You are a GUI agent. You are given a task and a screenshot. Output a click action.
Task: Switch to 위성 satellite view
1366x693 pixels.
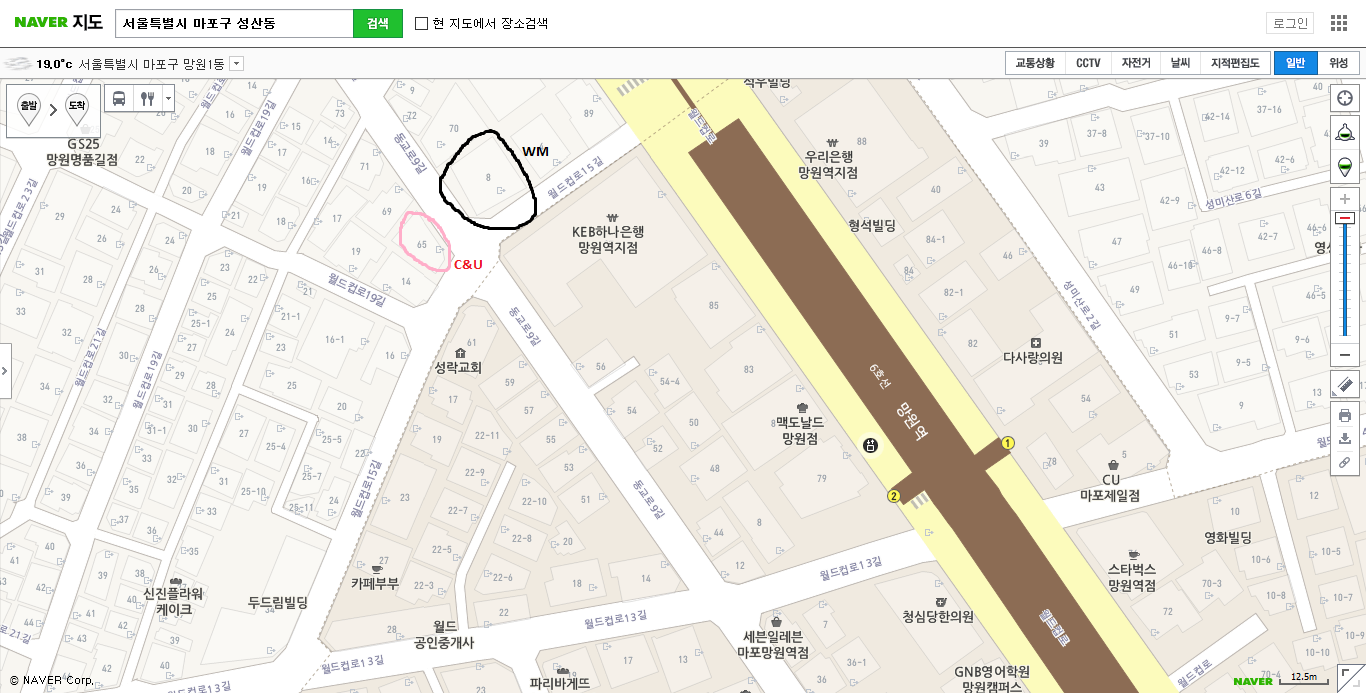pos(1338,63)
